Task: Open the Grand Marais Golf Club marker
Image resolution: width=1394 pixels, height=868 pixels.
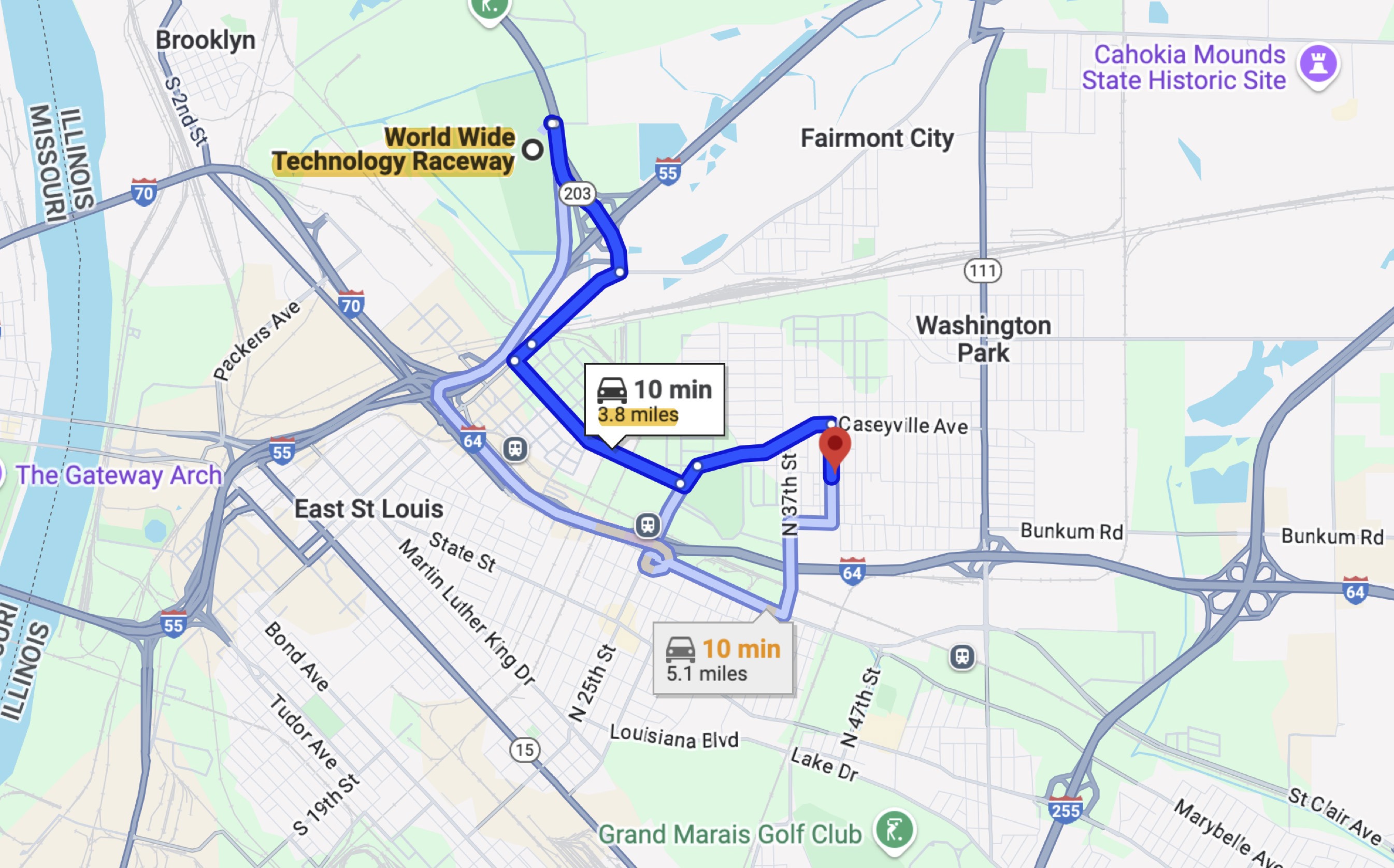Action: [x=894, y=829]
